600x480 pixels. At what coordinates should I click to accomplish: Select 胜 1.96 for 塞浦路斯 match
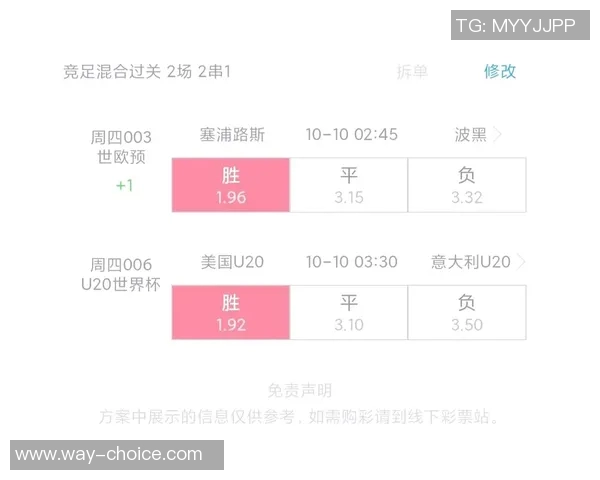coord(230,185)
